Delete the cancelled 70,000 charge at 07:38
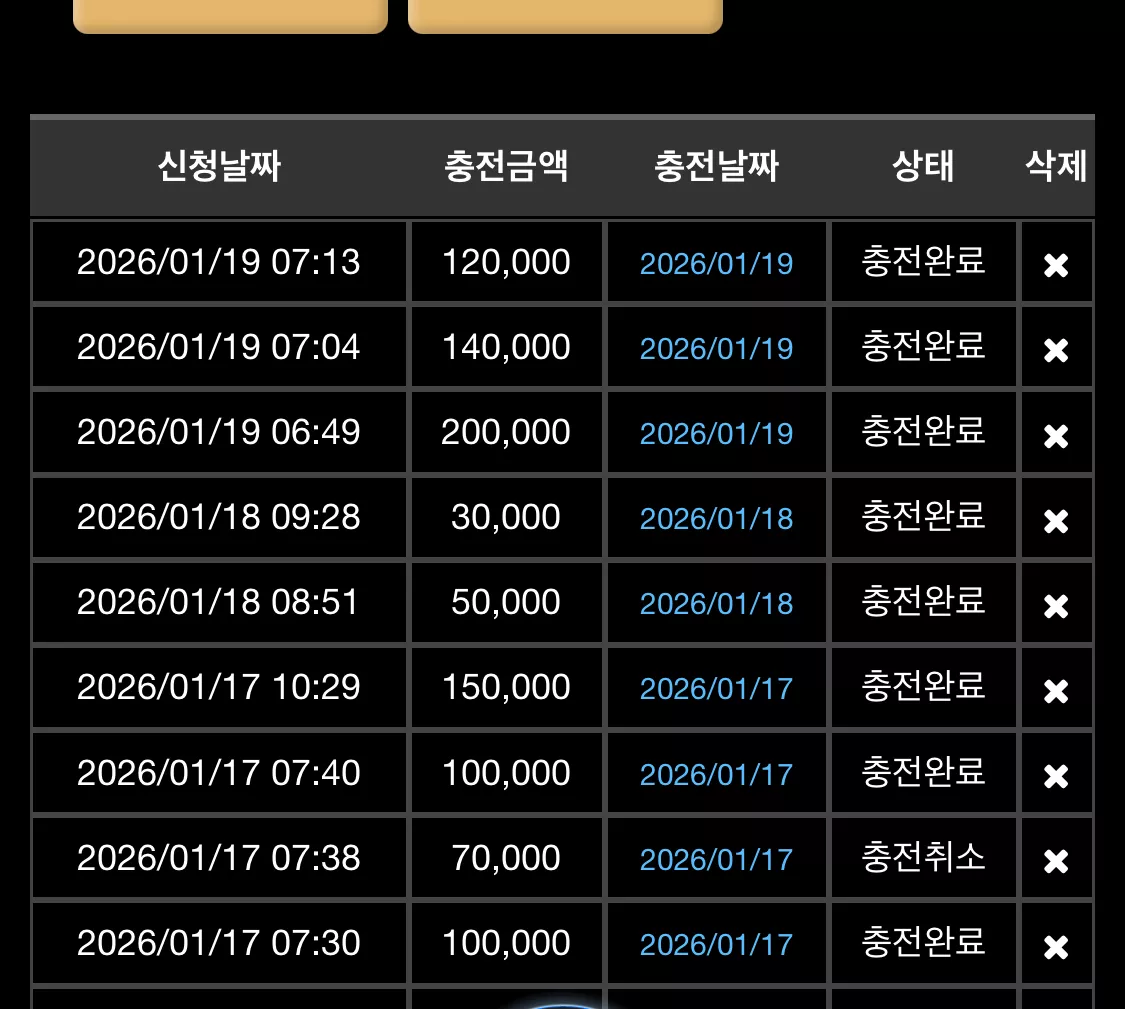This screenshot has width=1125, height=1009. pyautogui.click(x=1056, y=860)
